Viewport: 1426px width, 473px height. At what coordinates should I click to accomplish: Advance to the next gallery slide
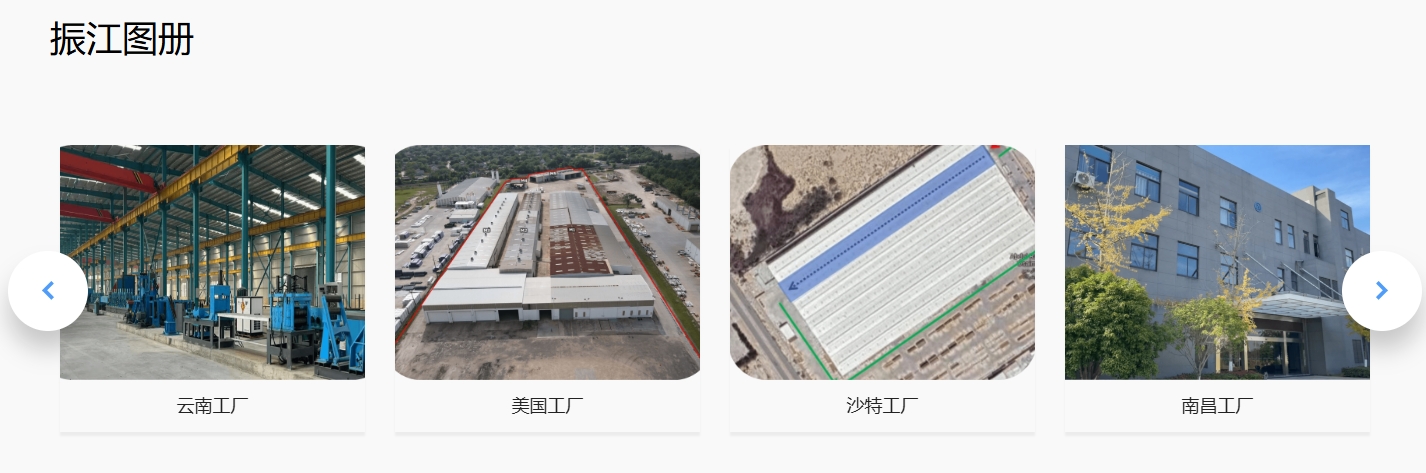point(1381,291)
